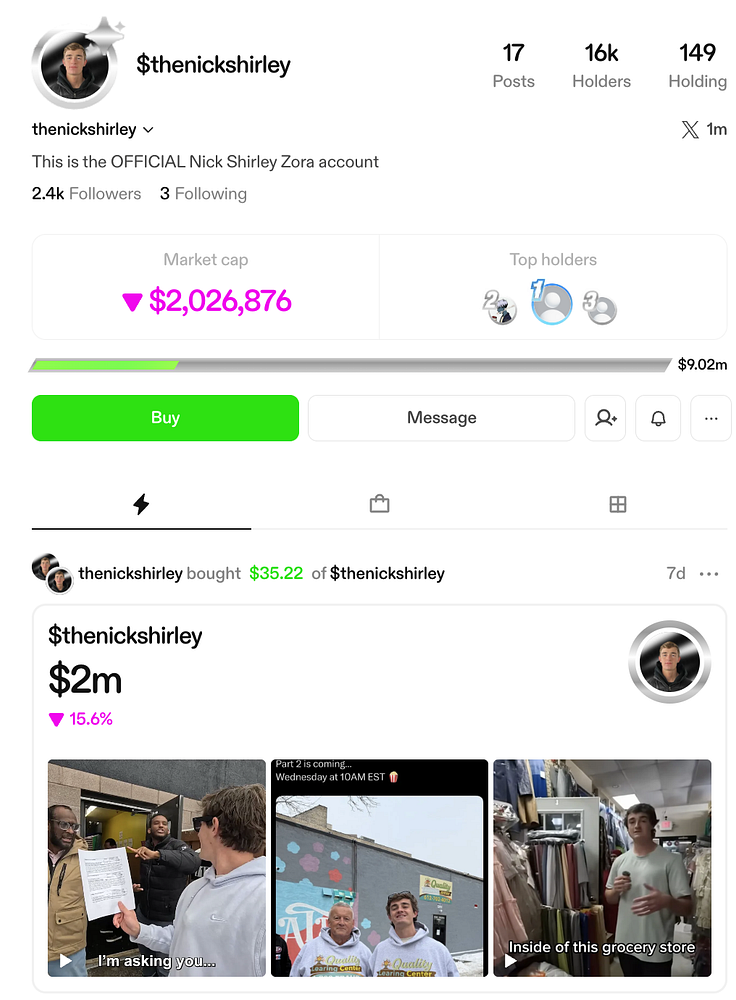The image size is (736, 1000).
Task: Open the profile overflow menu
Action: coord(711,418)
